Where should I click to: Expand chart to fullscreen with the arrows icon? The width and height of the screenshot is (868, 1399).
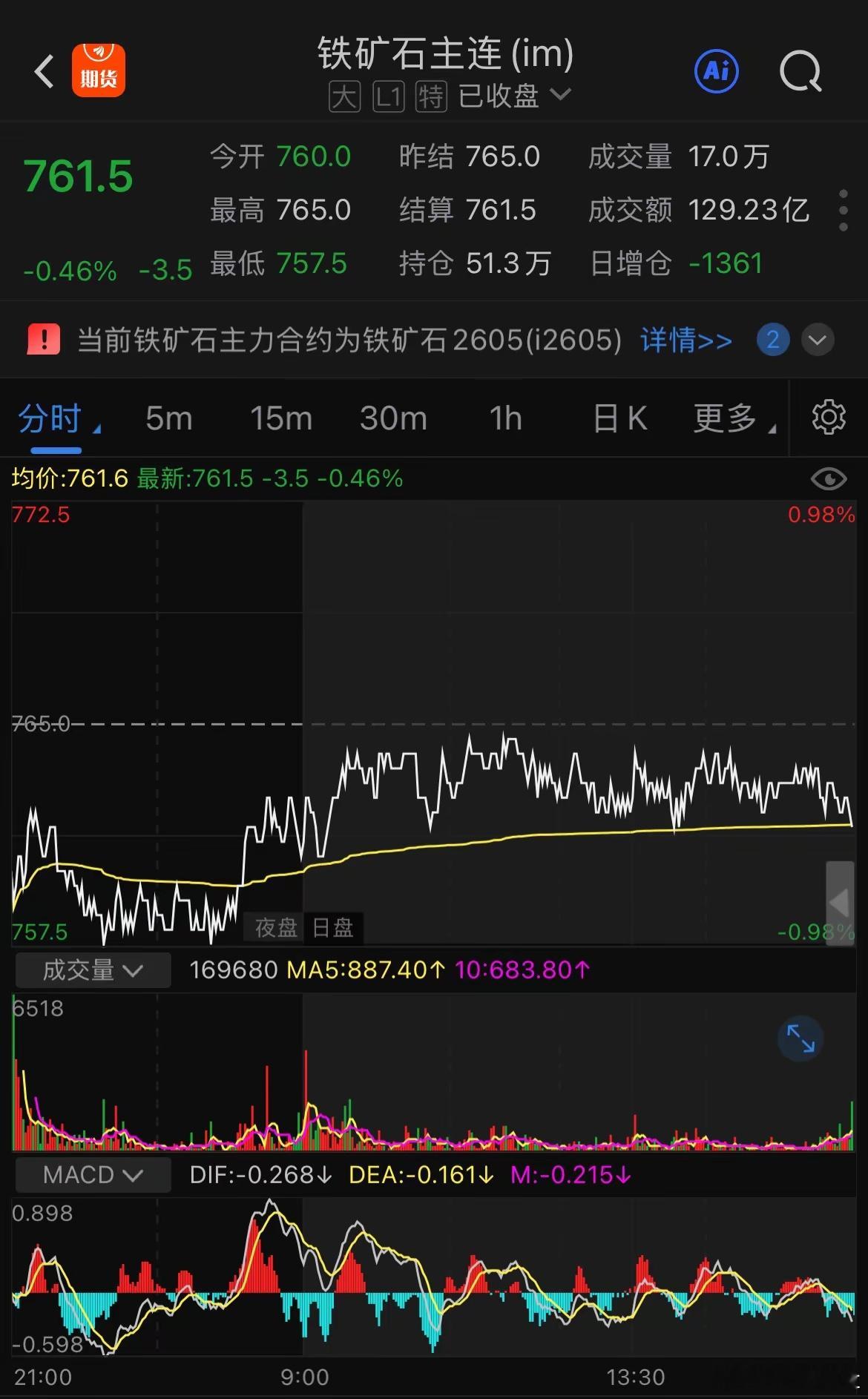pos(800,1038)
